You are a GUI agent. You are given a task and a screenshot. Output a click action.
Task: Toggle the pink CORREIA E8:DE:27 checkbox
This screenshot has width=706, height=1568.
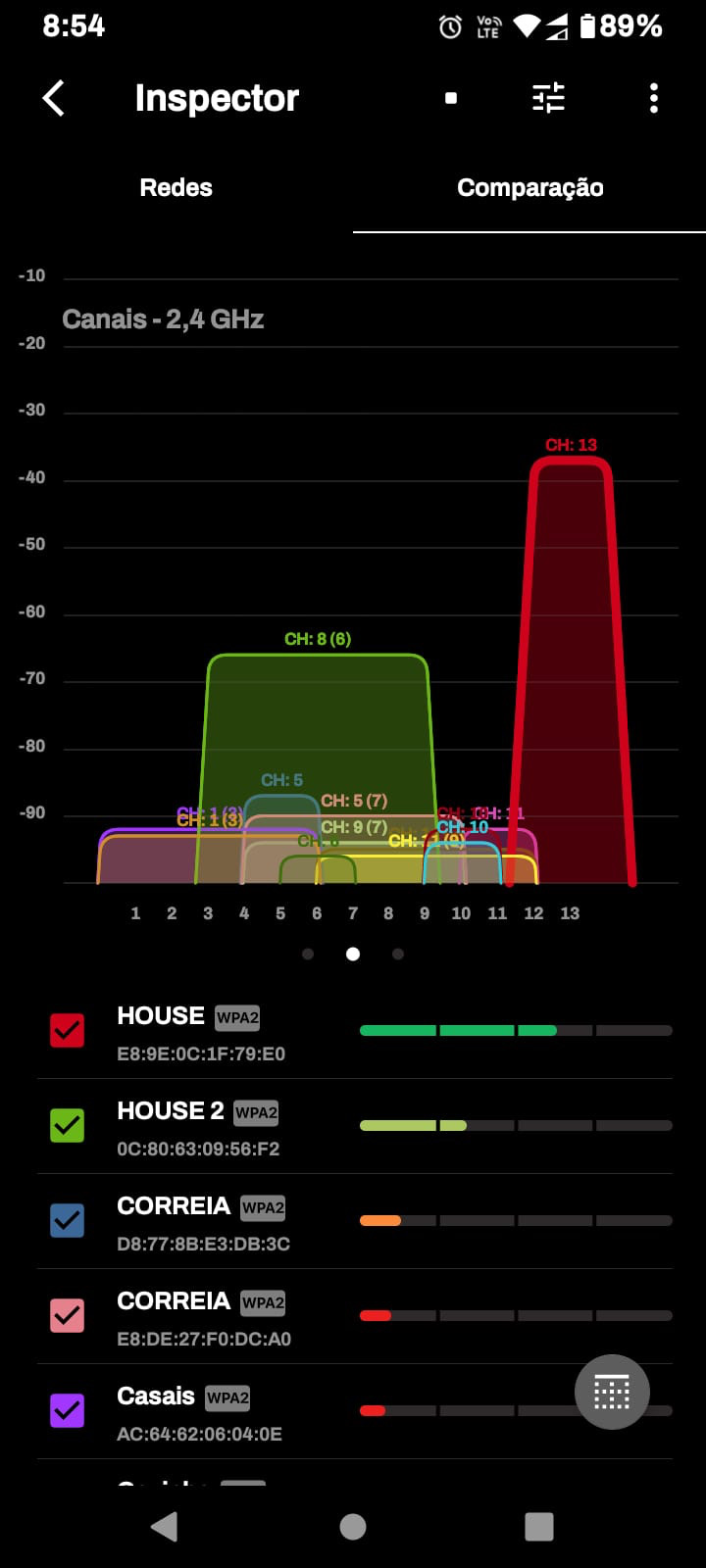click(x=68, y=1315)
